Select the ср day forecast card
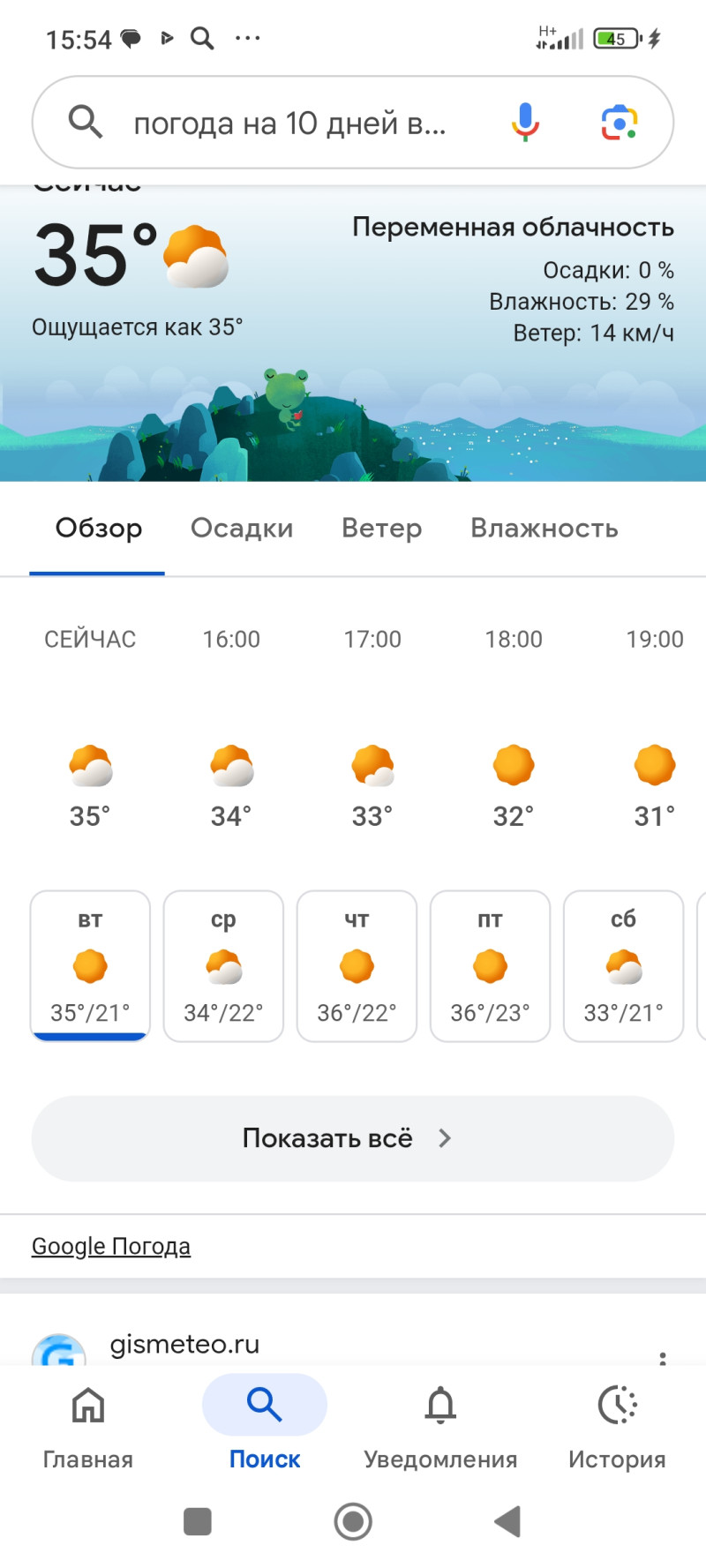The width and height of the screenshot is (706, 1568). click(223, 965)
